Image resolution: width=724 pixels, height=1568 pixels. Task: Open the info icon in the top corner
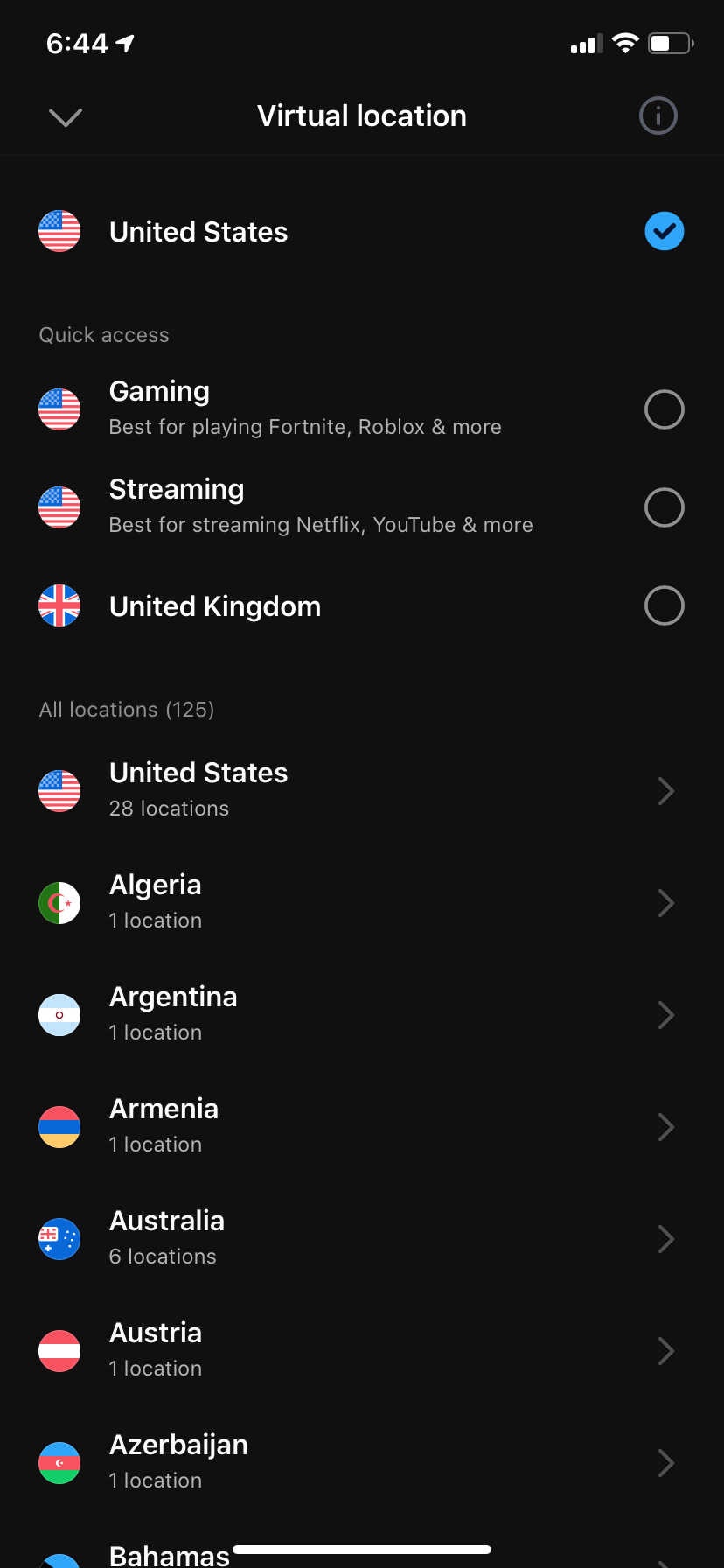pos(658,115)
